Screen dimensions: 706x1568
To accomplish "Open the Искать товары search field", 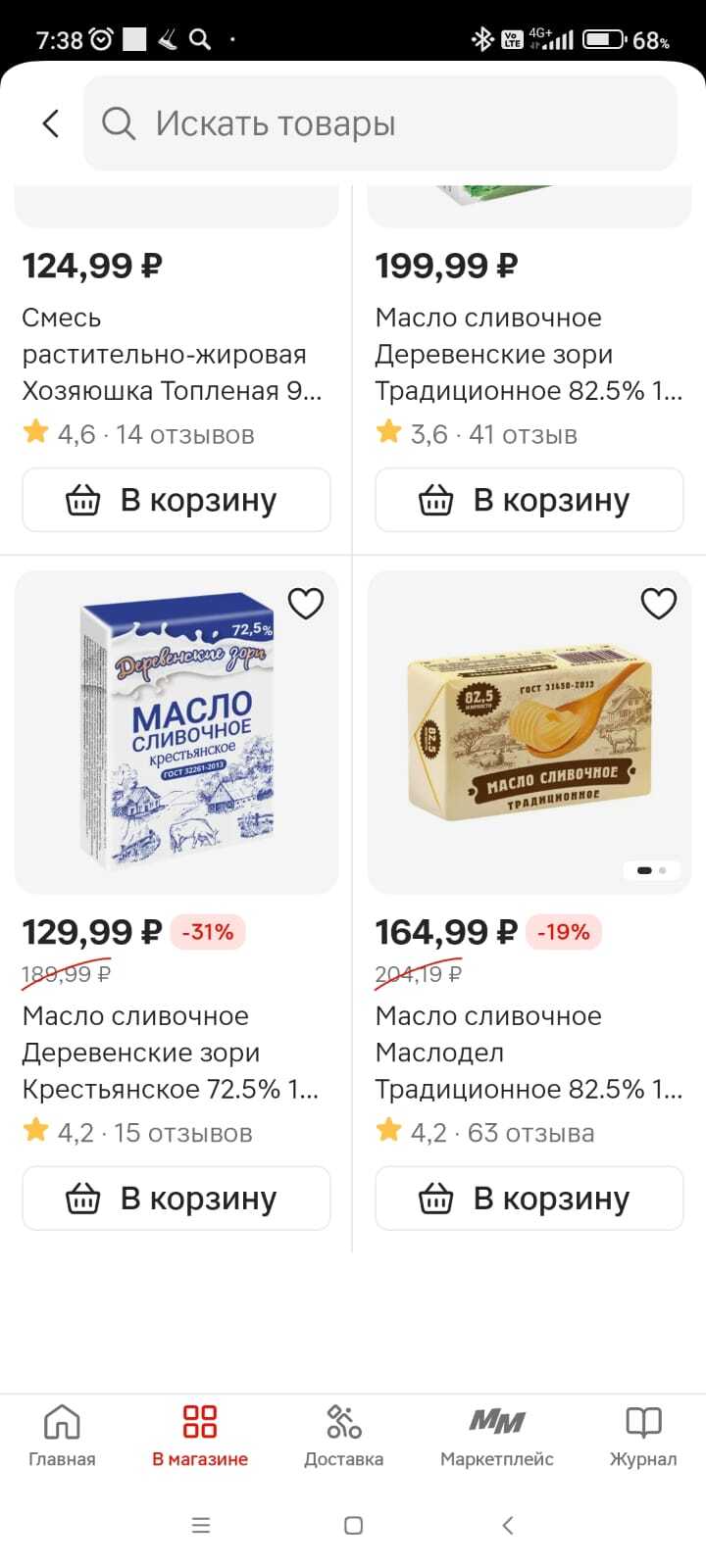I will pyautogui.click(x=380, y=123).
